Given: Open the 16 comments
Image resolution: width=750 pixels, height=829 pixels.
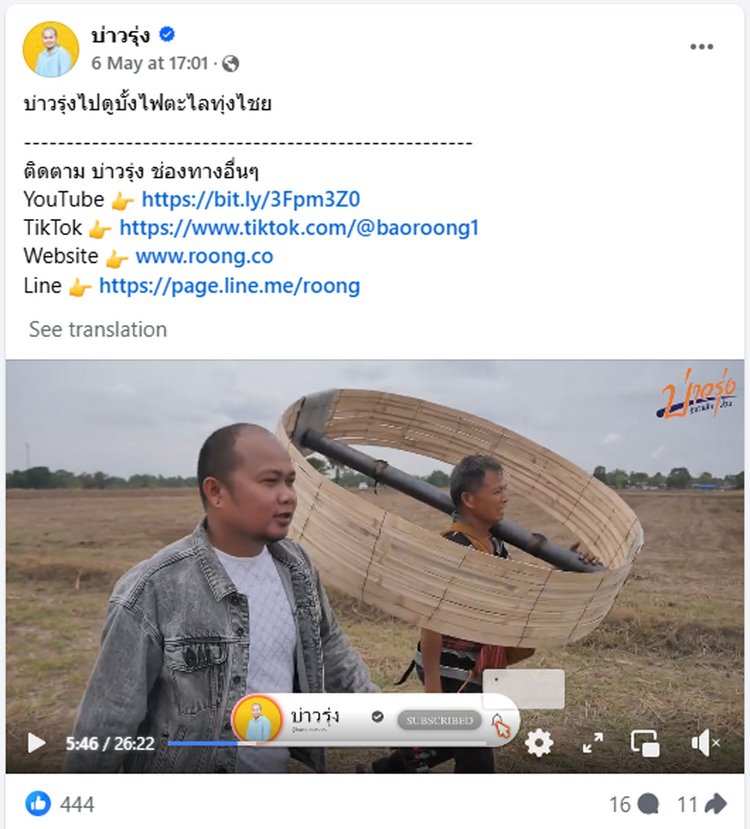Looking at the screenshot, I should tap(634, 803).
